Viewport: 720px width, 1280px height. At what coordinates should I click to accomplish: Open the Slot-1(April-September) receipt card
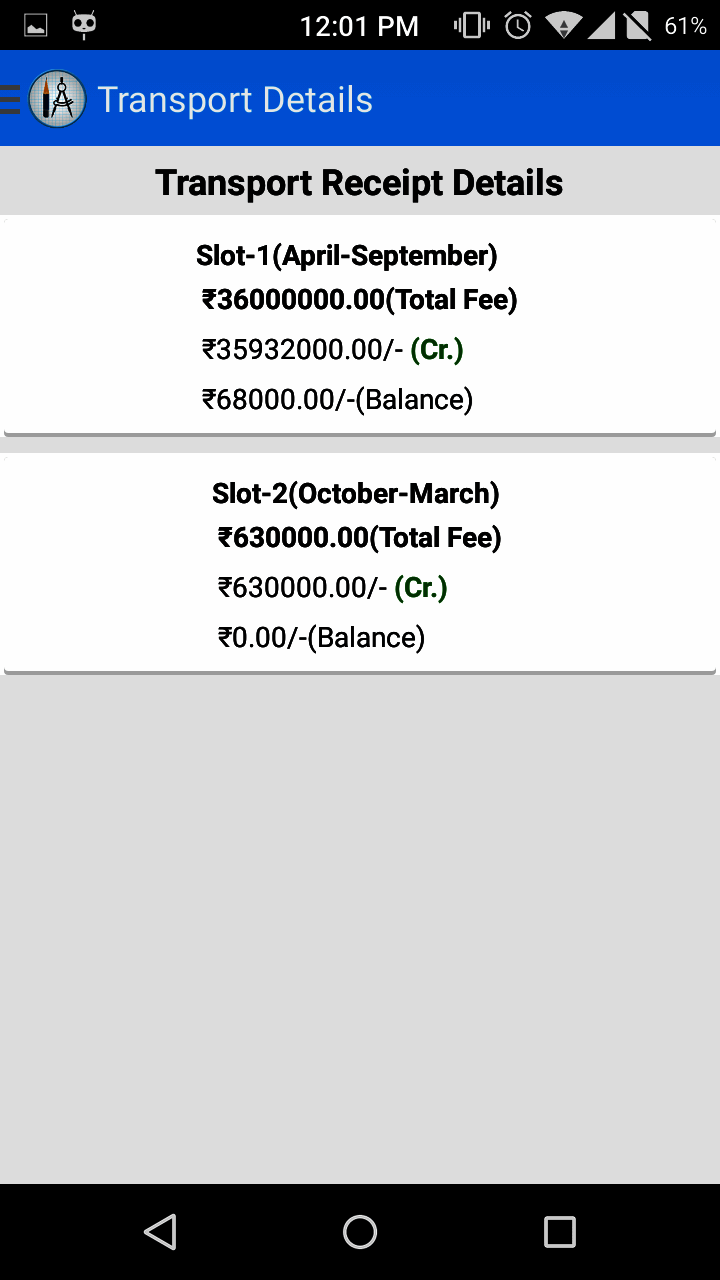tap(360, 327)
